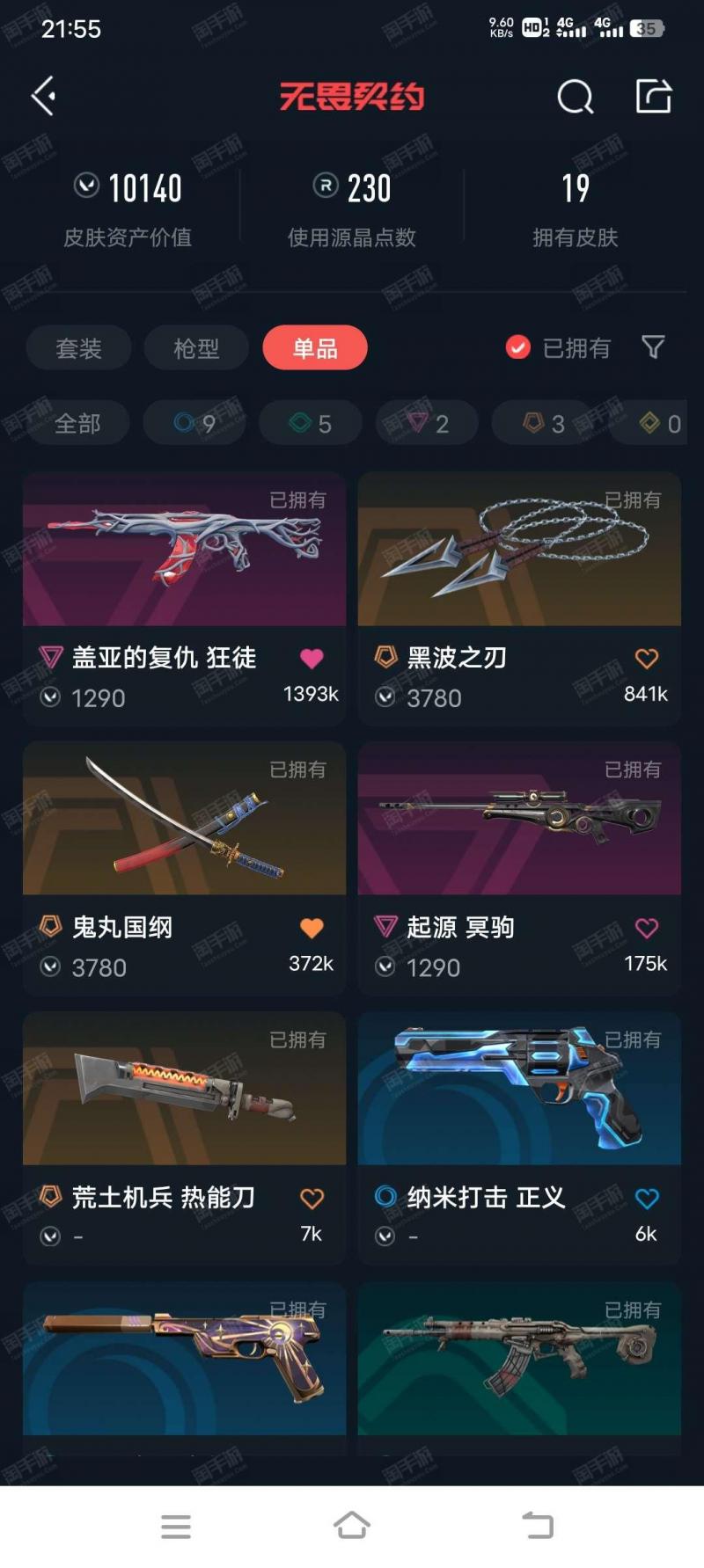The height and width of the screenshot is (1568, 704).
Task: Filter by the green tier chip showing 5
Action: 311,424
